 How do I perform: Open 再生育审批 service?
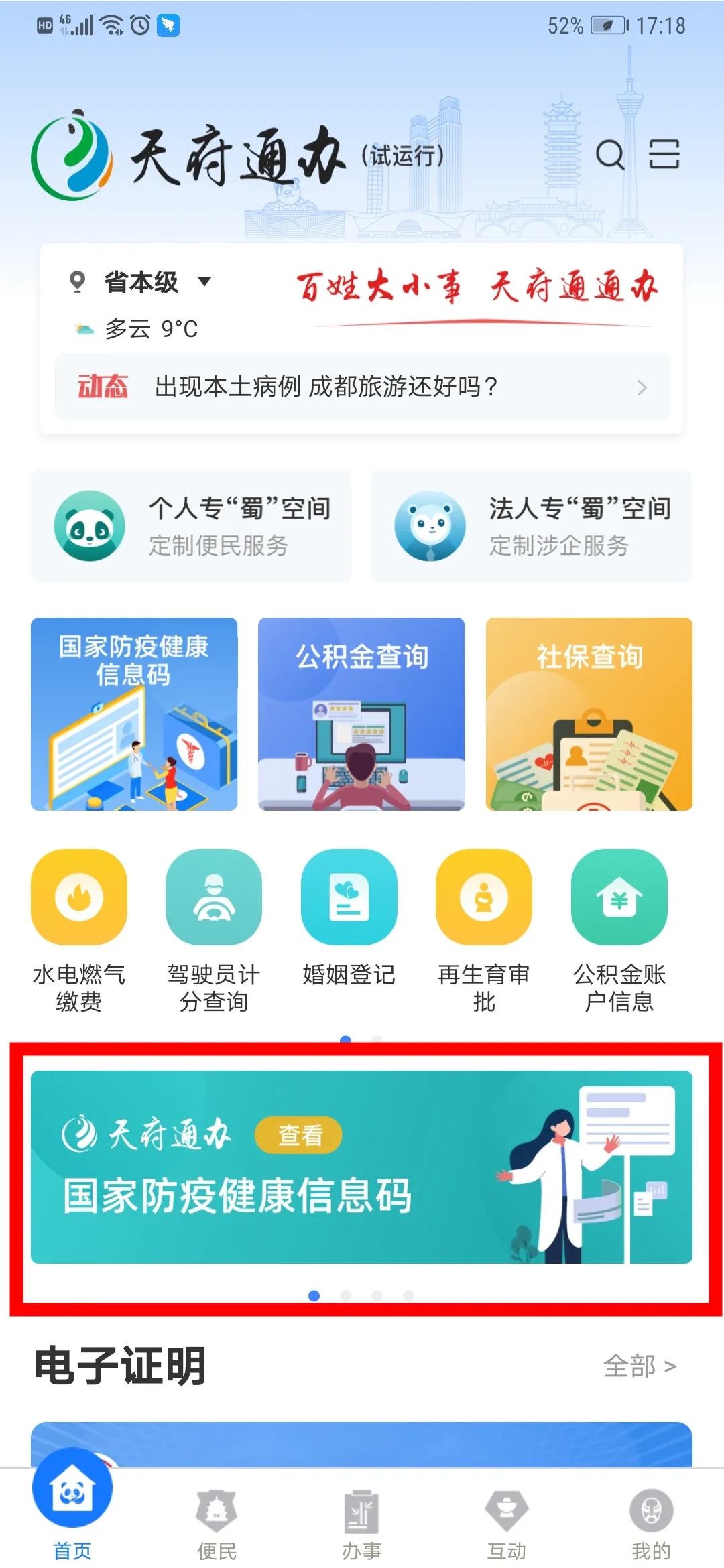(484, 930)
